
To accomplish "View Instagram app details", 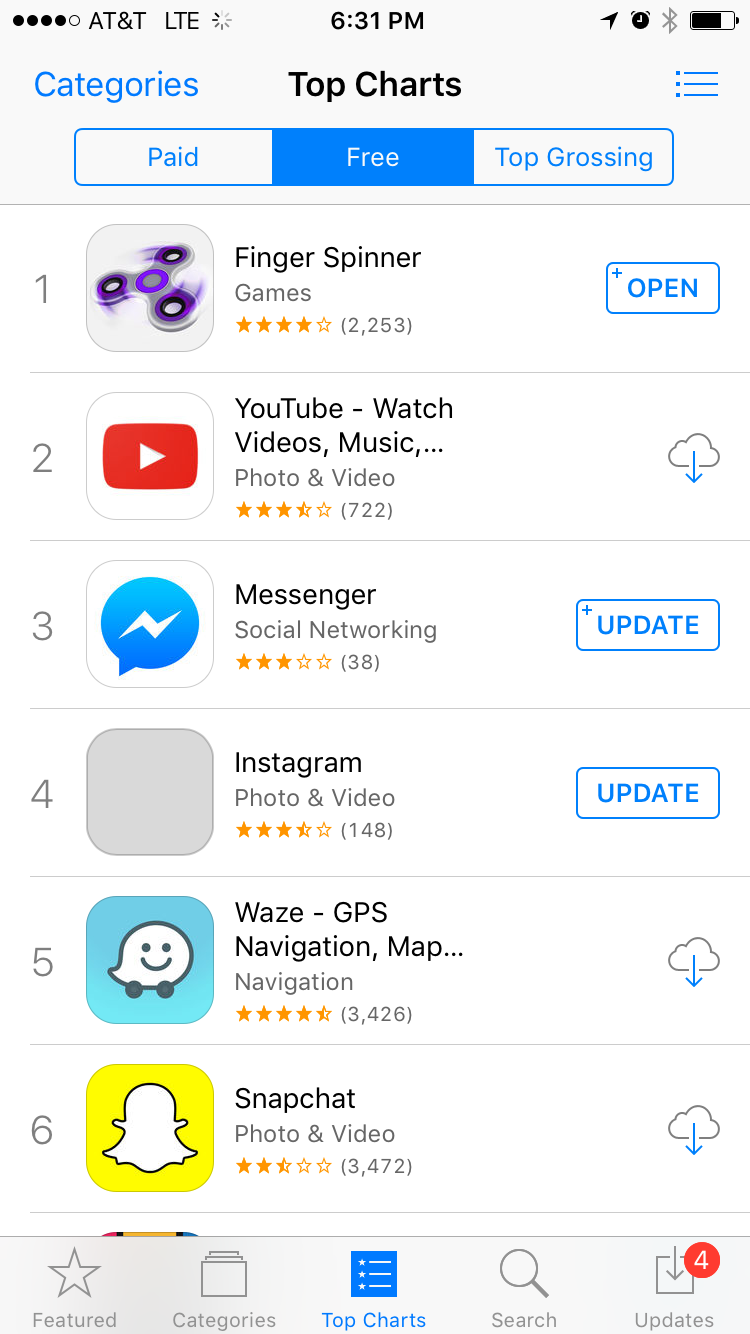I will [298, 763].
